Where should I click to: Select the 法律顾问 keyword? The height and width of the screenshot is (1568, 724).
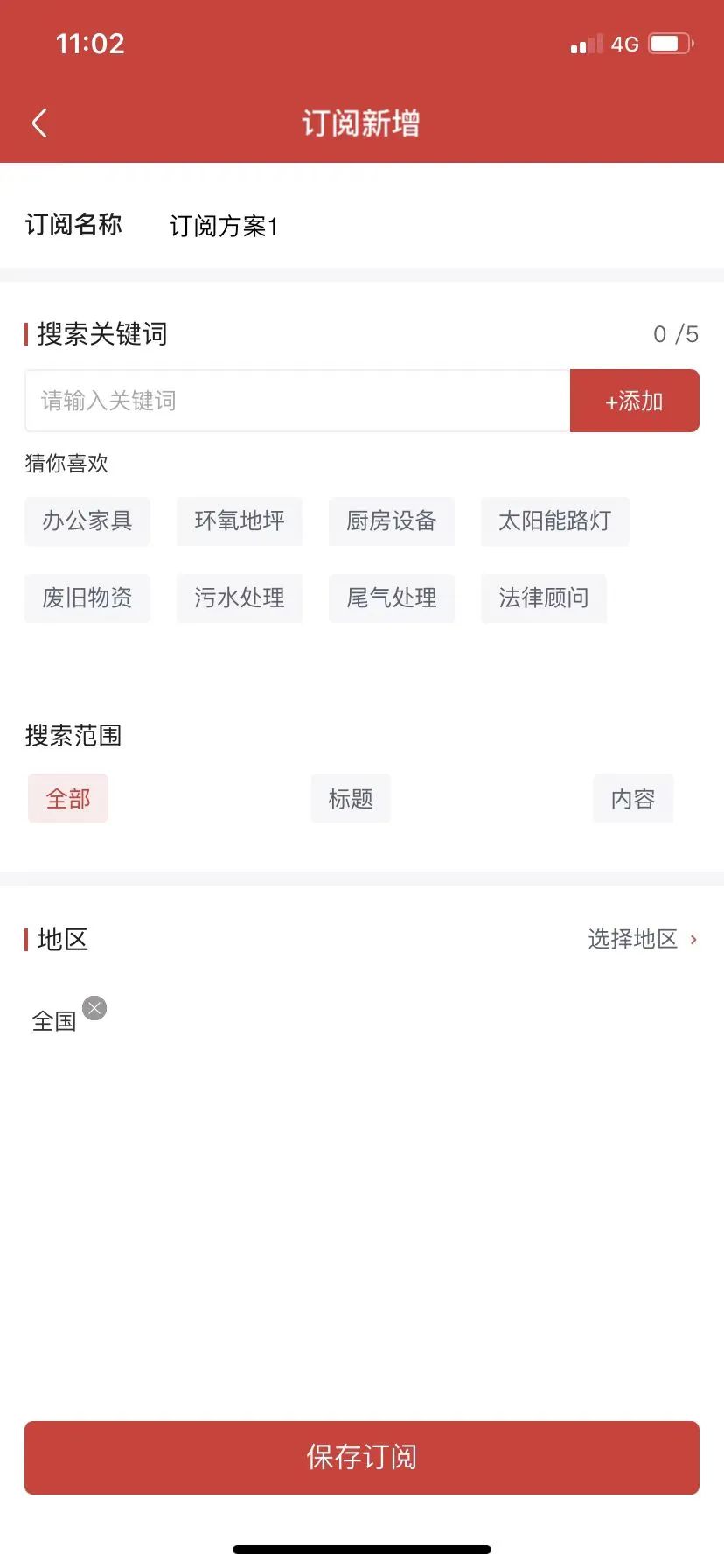click(x=543, y=598)
